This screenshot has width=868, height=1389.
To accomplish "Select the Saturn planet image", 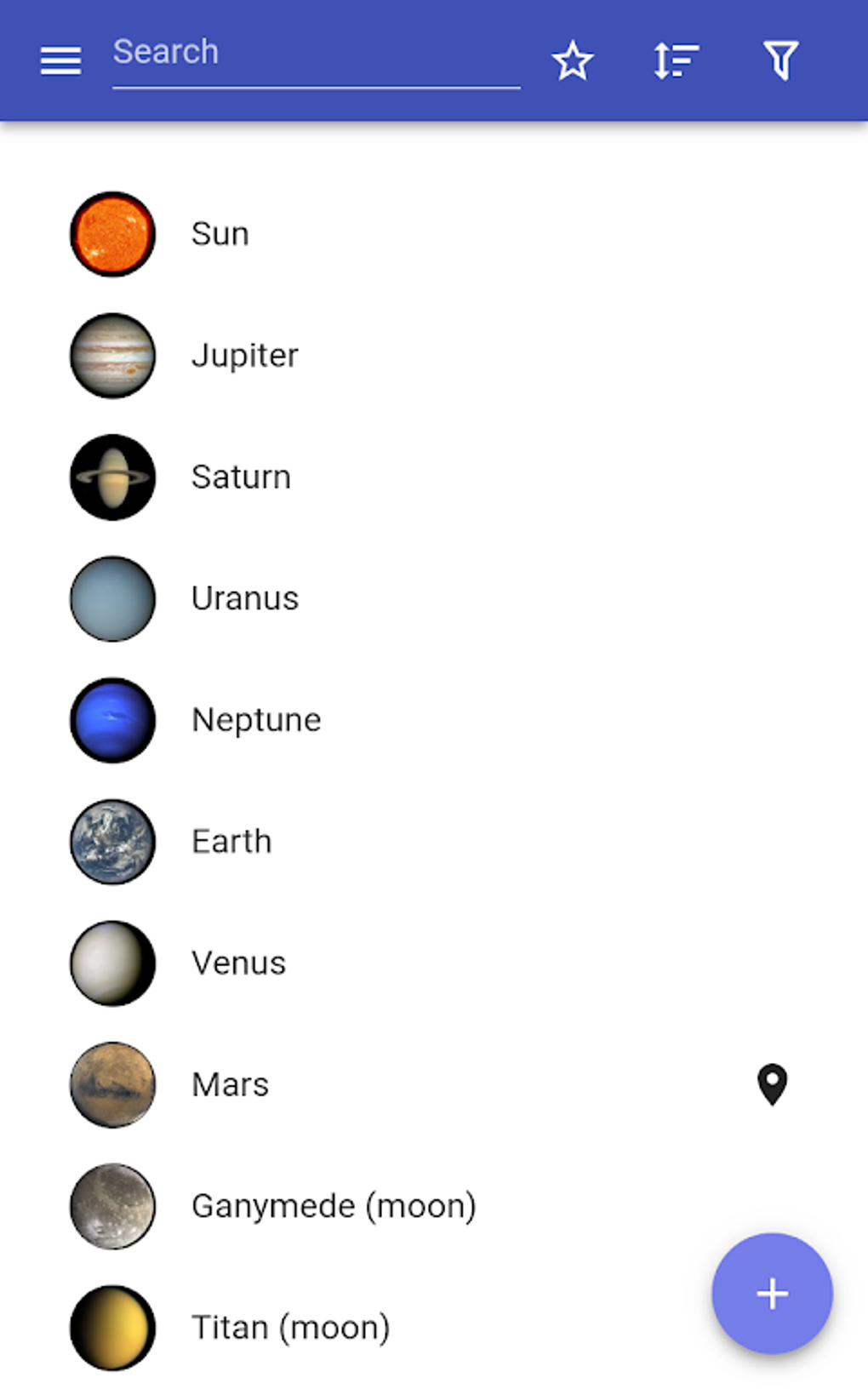I will coord(111,477).
